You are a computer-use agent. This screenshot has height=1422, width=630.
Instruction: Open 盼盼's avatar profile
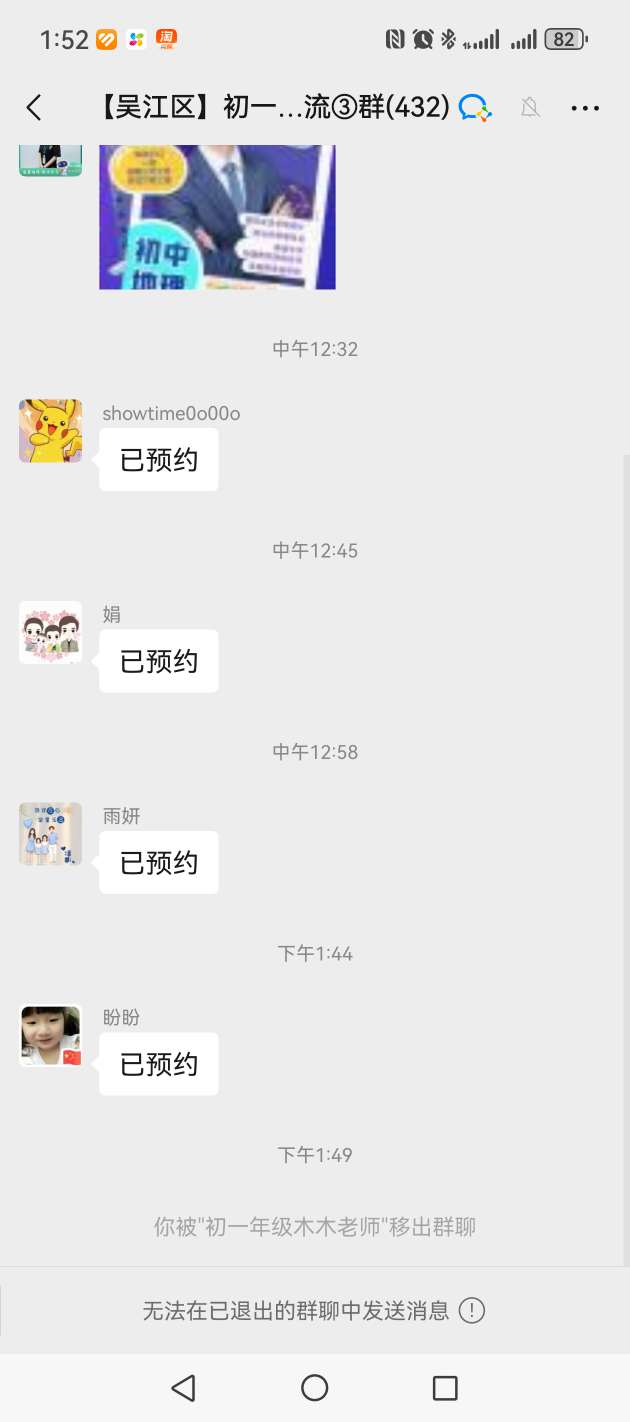51,1035
